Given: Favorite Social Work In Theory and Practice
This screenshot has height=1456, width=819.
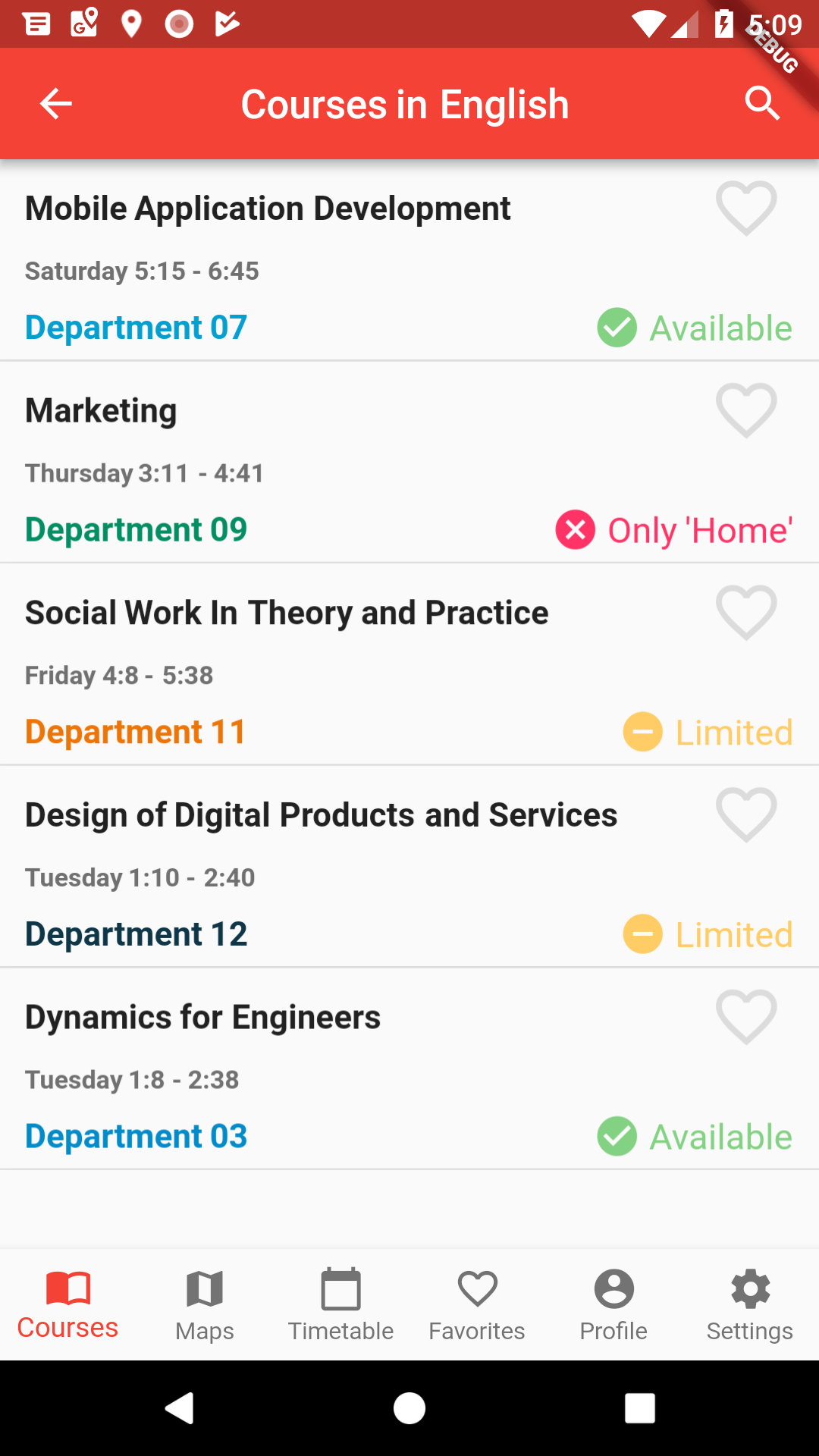Looking at the screenshot, I should [x=746, y=612].
